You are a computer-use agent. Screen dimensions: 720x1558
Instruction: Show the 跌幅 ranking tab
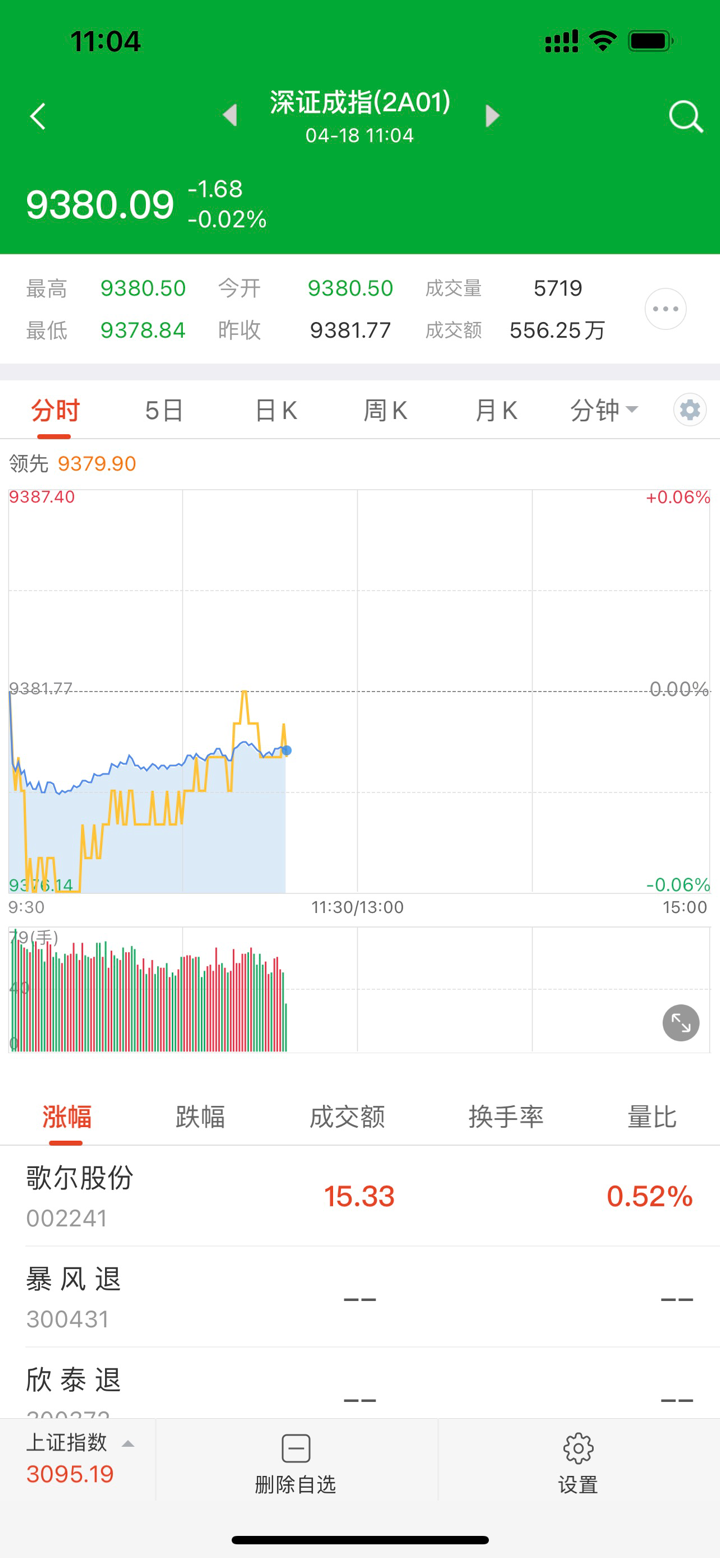coord(200,1117)
